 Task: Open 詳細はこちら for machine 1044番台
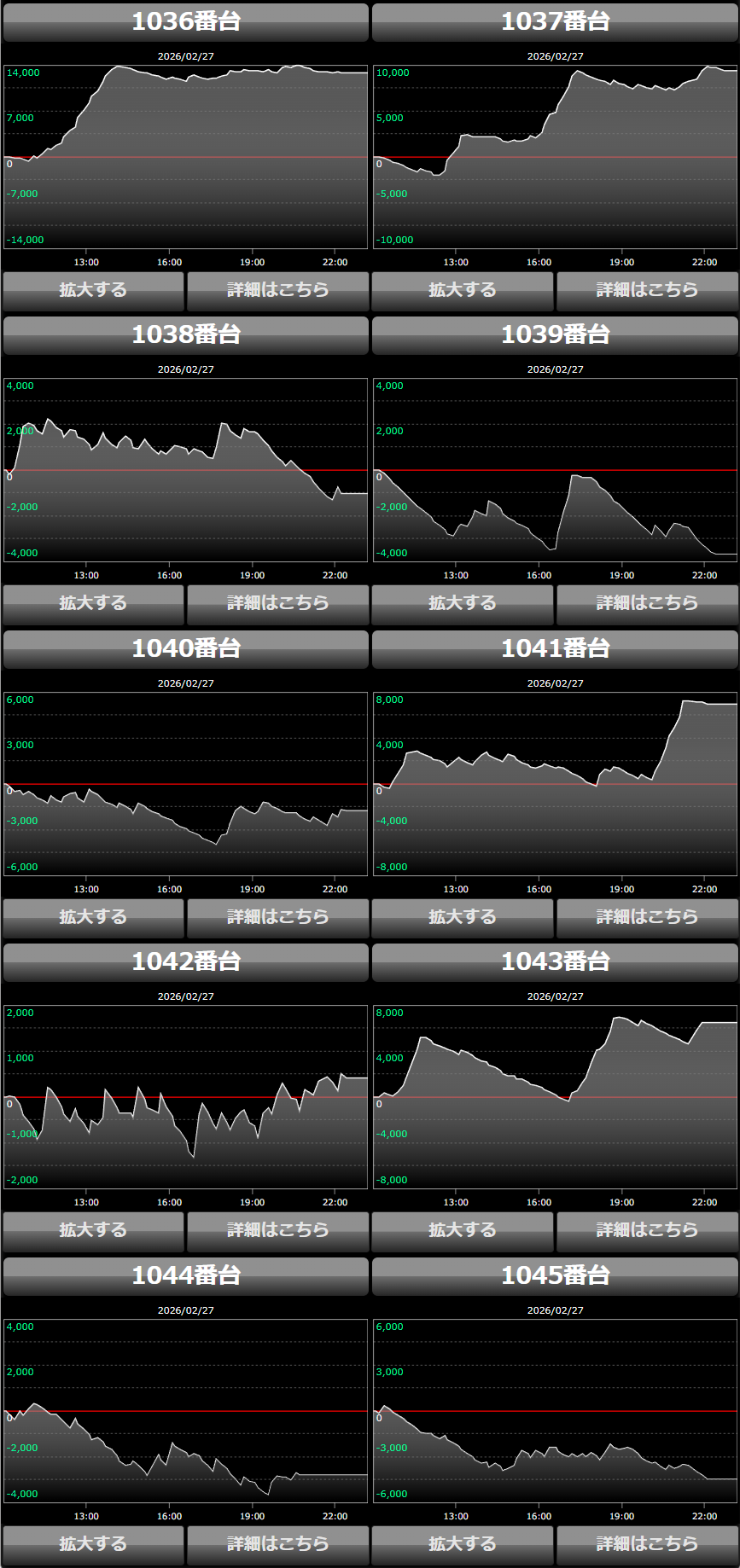(277, 1544)
